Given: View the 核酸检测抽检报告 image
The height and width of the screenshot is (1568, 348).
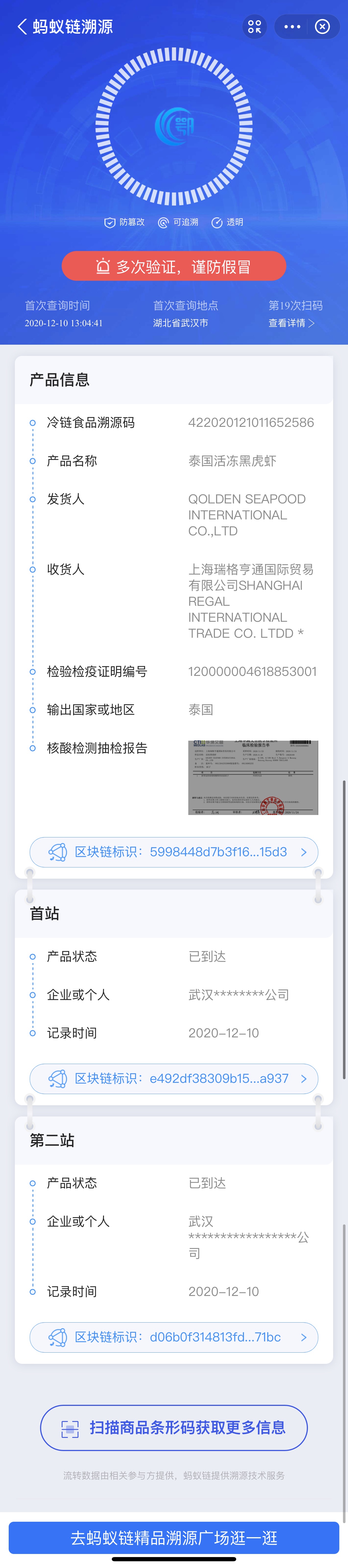Looking at the screenshot, I should 252,777.
